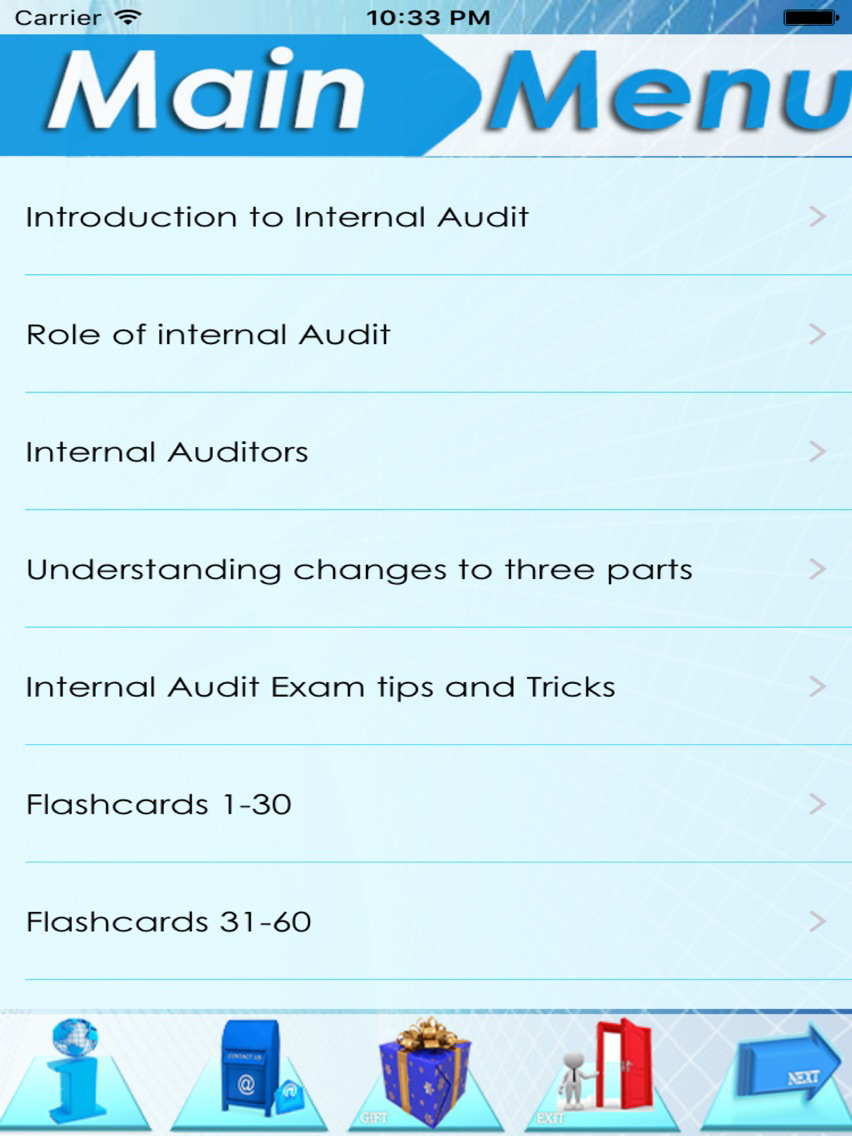This screenshot has height=1136, width=852.
Task: Open Flashcards 1-30
Action: pyautogui.click(x=158, y=804)
